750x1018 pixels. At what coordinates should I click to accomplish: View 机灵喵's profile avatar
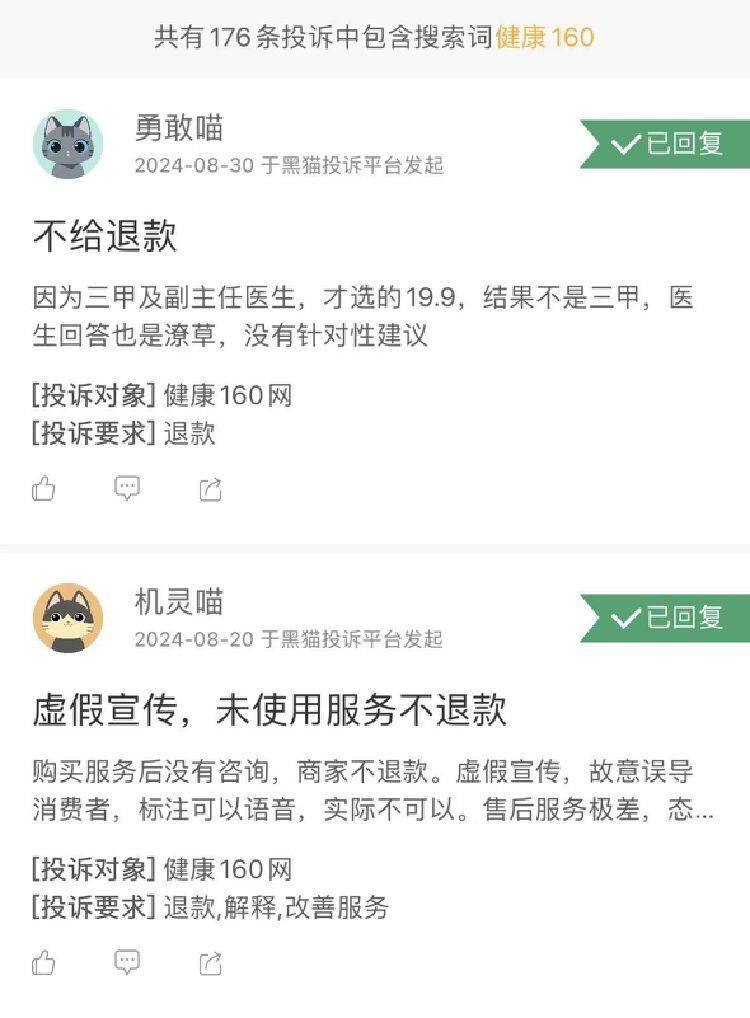point(68,618)
